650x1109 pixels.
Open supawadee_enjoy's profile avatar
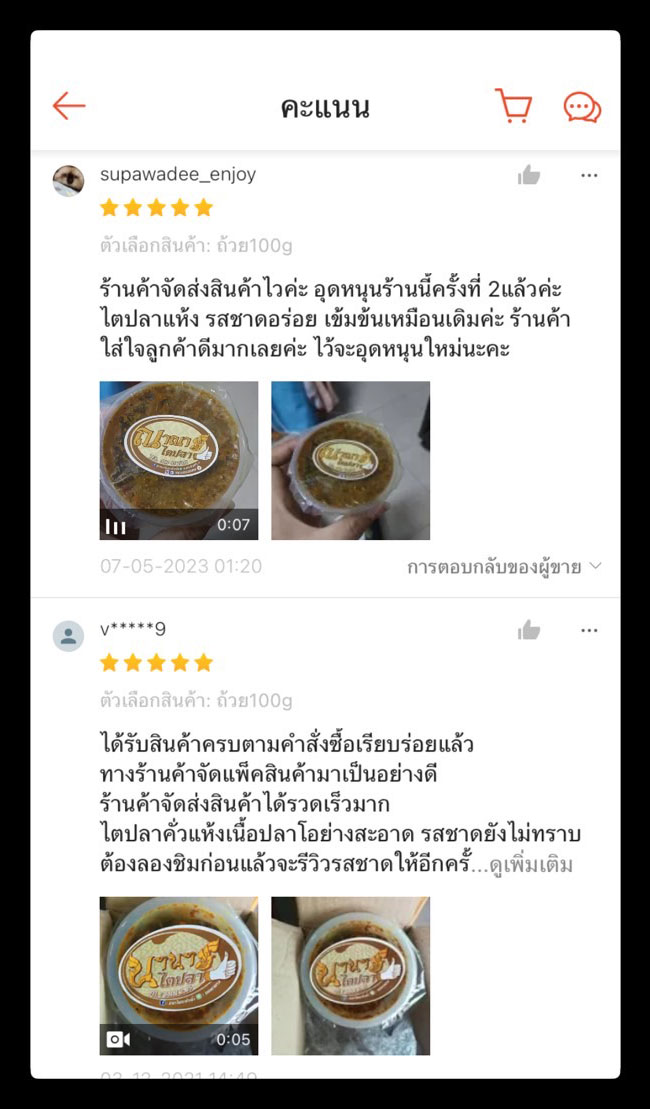click(x=68, y=181)
